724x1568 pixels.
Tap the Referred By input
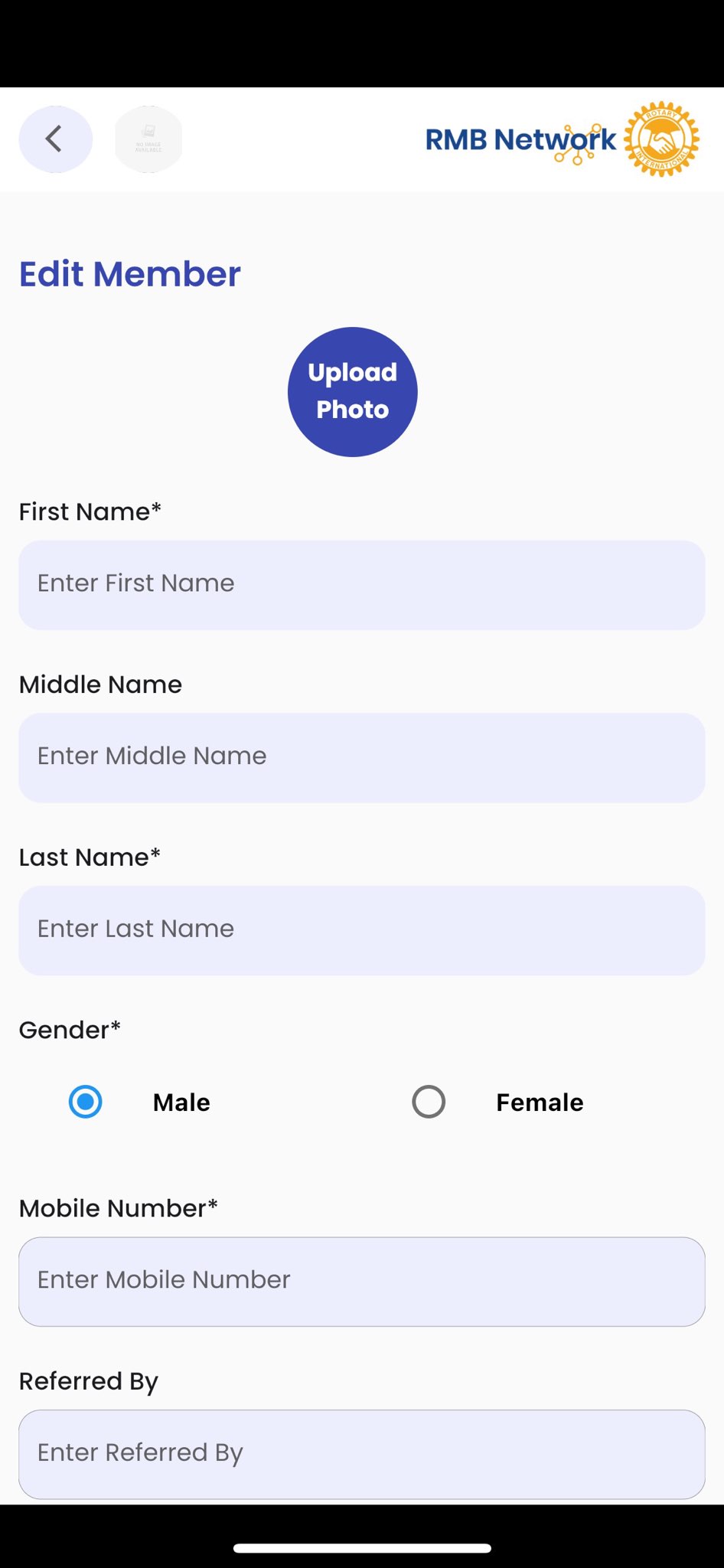pos(362,1454)
